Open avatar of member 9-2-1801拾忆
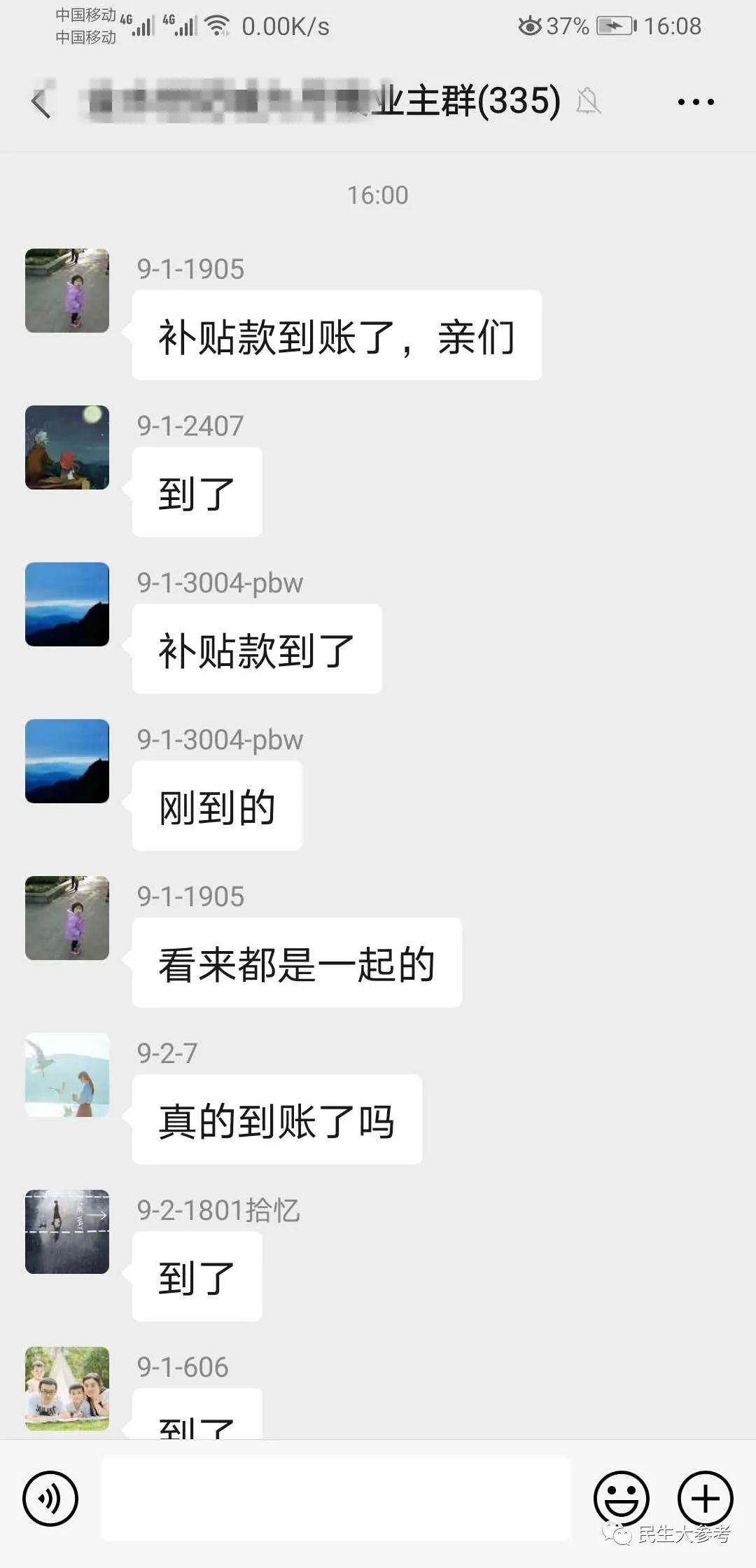Screen dimensions: 756x1568 click(x=67, y=1232)
